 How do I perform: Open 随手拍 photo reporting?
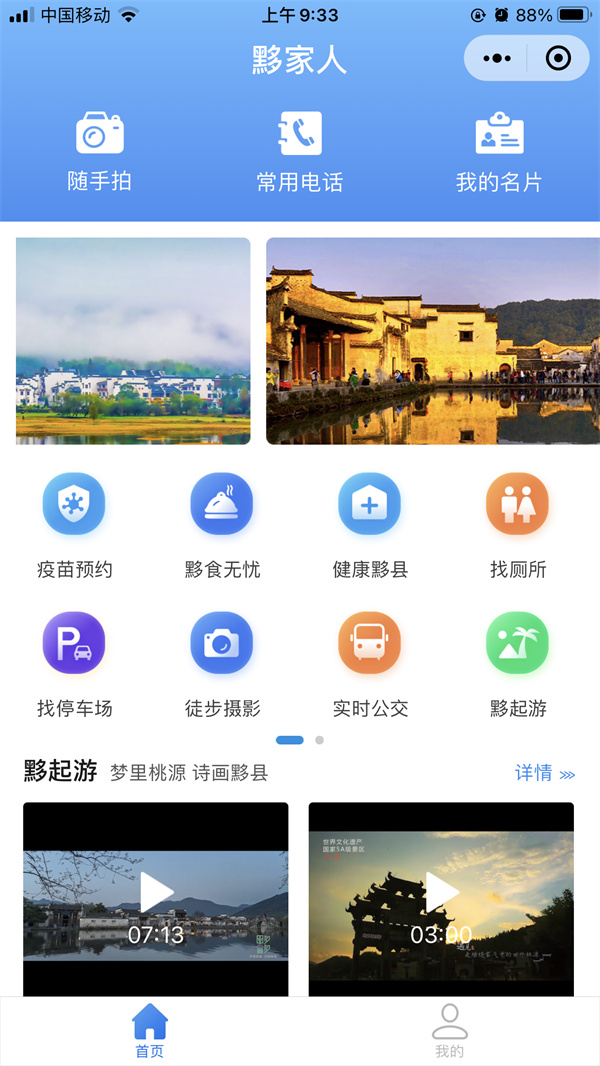[x=100, y=152]
